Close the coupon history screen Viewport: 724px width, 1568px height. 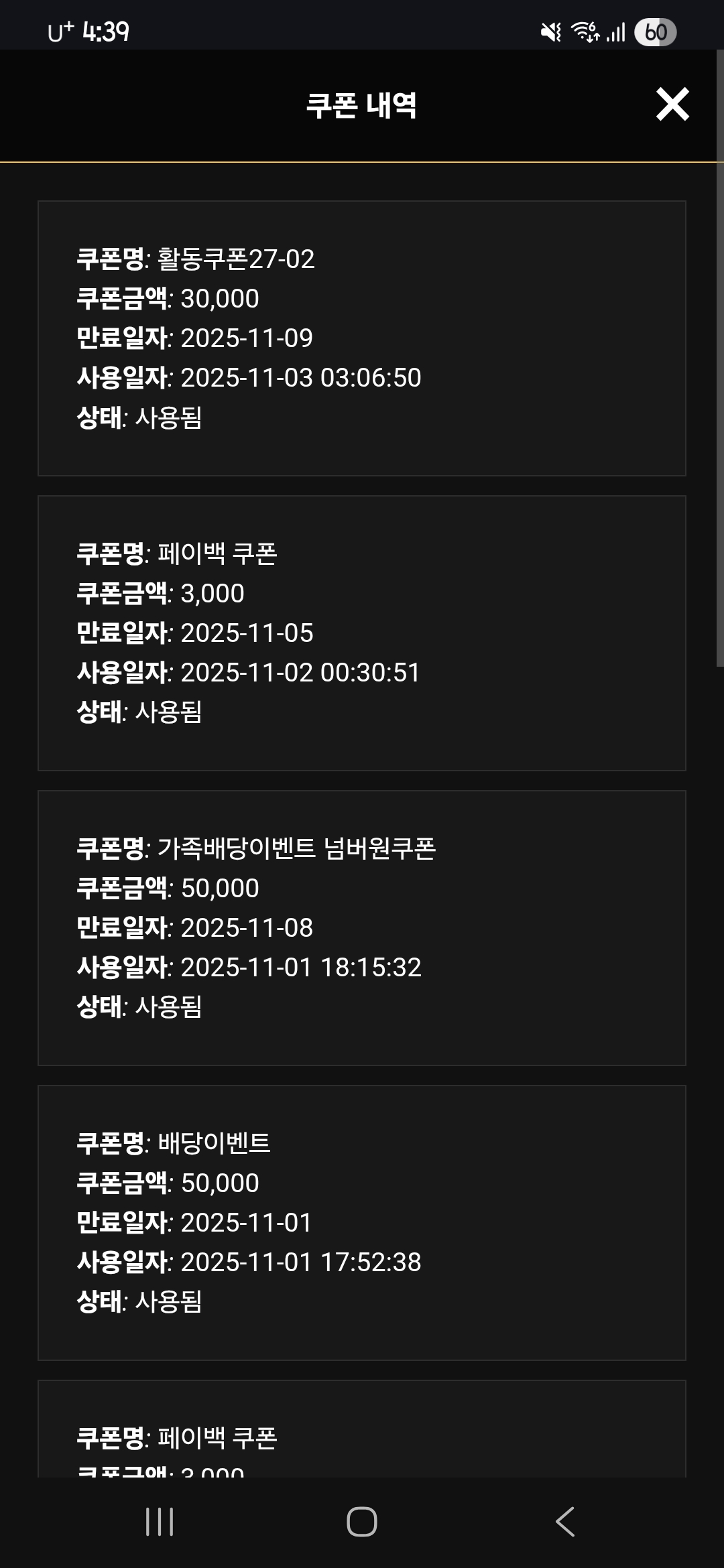672,105
